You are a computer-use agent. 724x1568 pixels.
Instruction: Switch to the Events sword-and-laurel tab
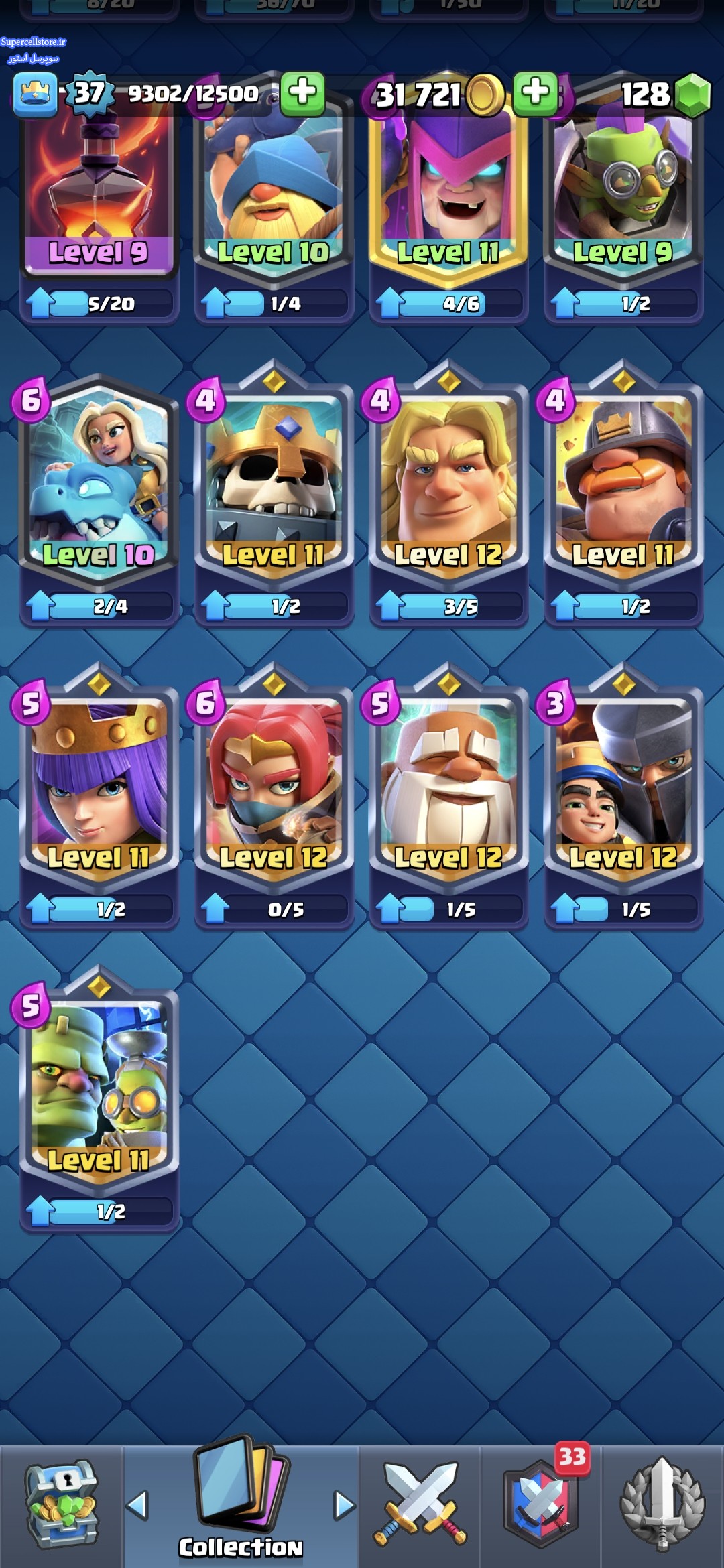(x=662, y=1506)
